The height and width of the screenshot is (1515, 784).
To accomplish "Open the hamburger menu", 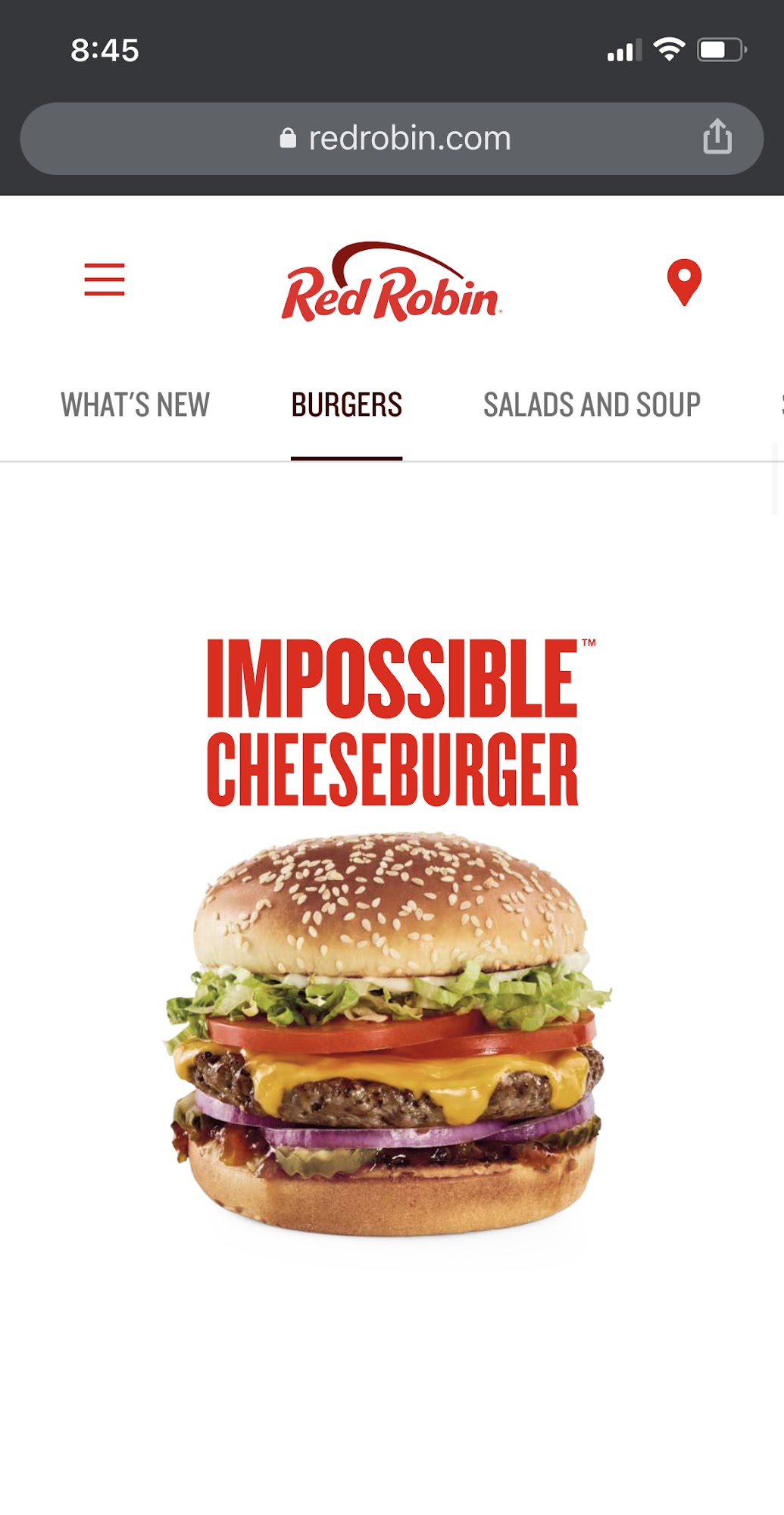I will (105, 280).
